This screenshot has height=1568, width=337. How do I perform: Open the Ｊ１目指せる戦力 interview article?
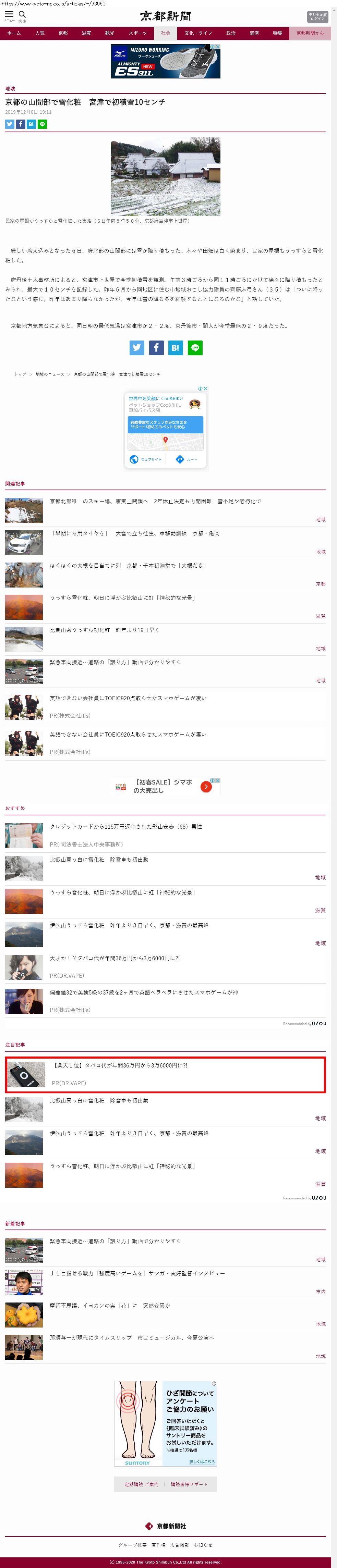[137, 1273]
